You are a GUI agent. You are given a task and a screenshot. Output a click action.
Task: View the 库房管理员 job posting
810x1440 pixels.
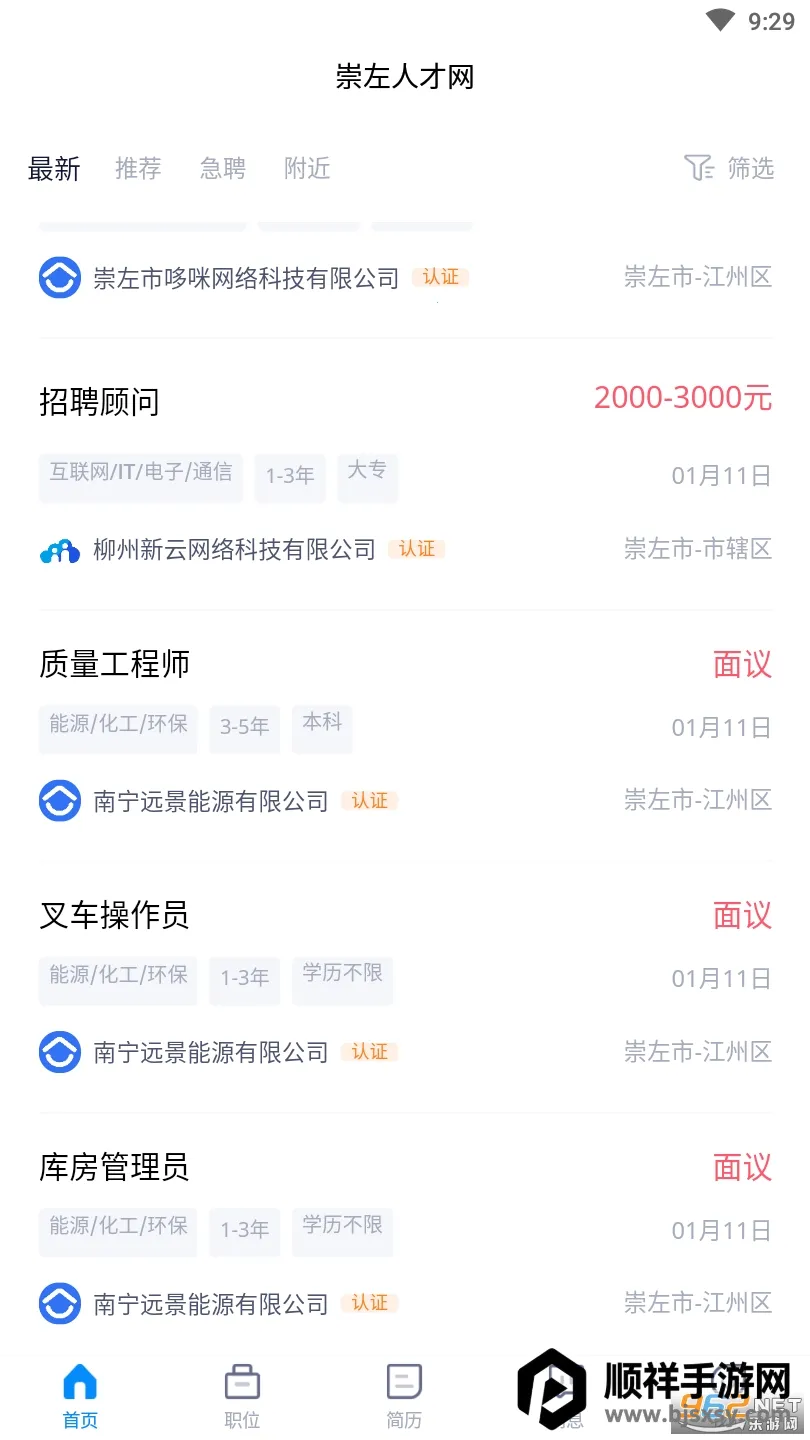click(114, 1167)
